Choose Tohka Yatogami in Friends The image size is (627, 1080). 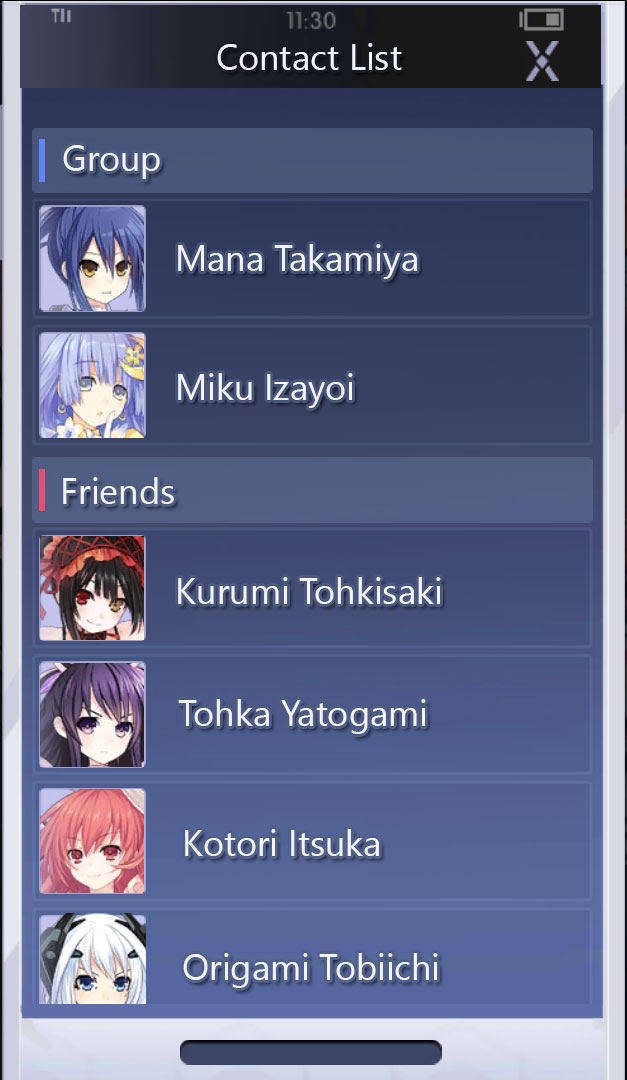click(312, 714)
